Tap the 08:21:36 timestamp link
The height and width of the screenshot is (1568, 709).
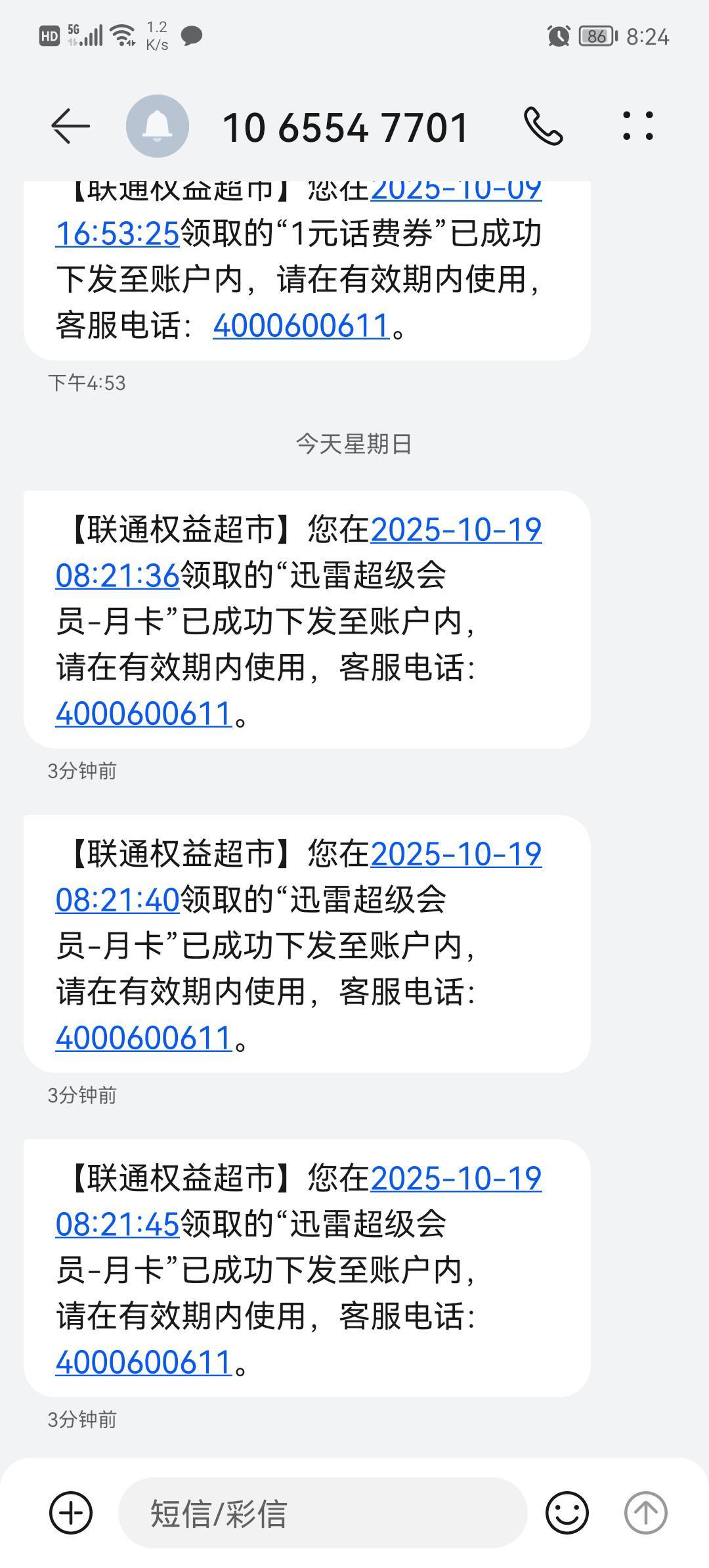[118, 576]
